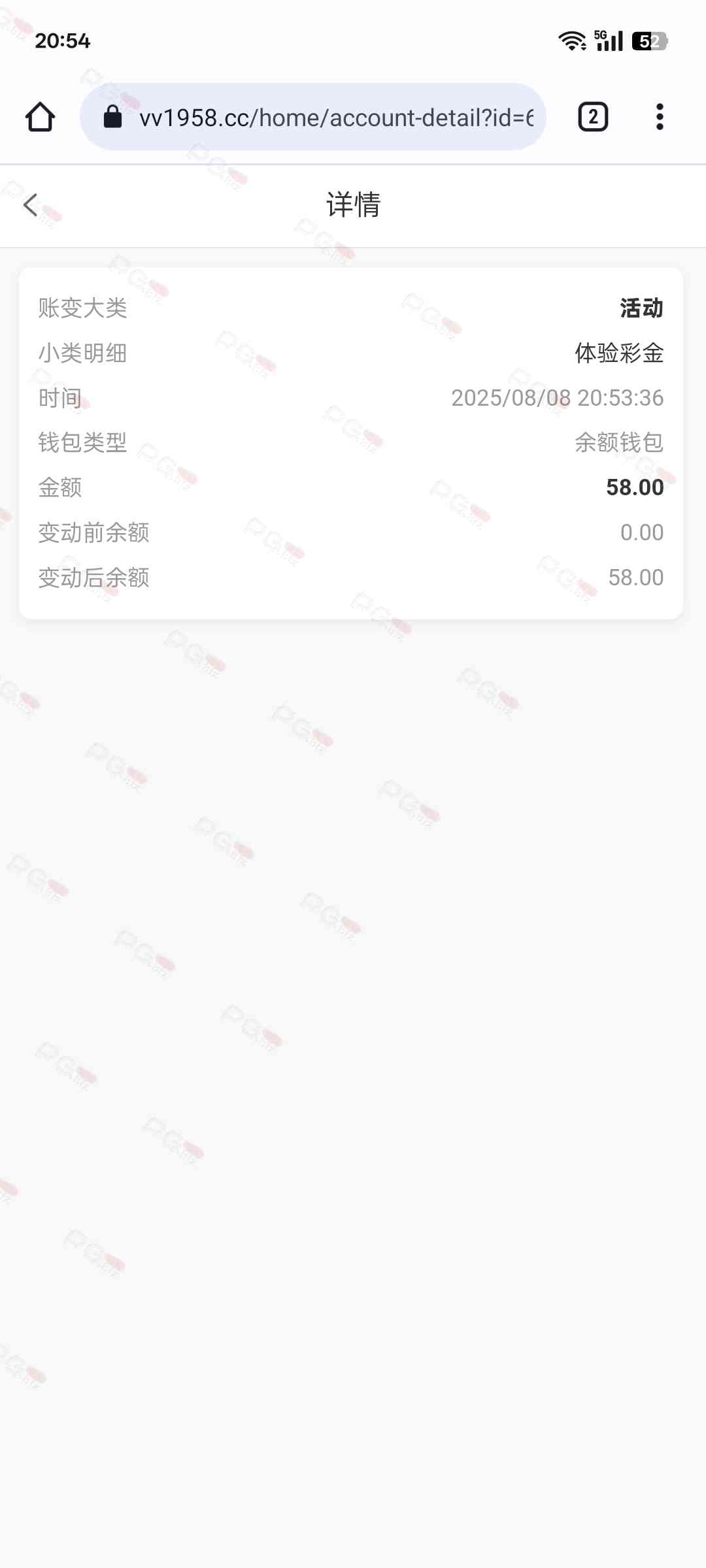Open the browser tab switcher
706x1568 pixels.
(593, 118)
